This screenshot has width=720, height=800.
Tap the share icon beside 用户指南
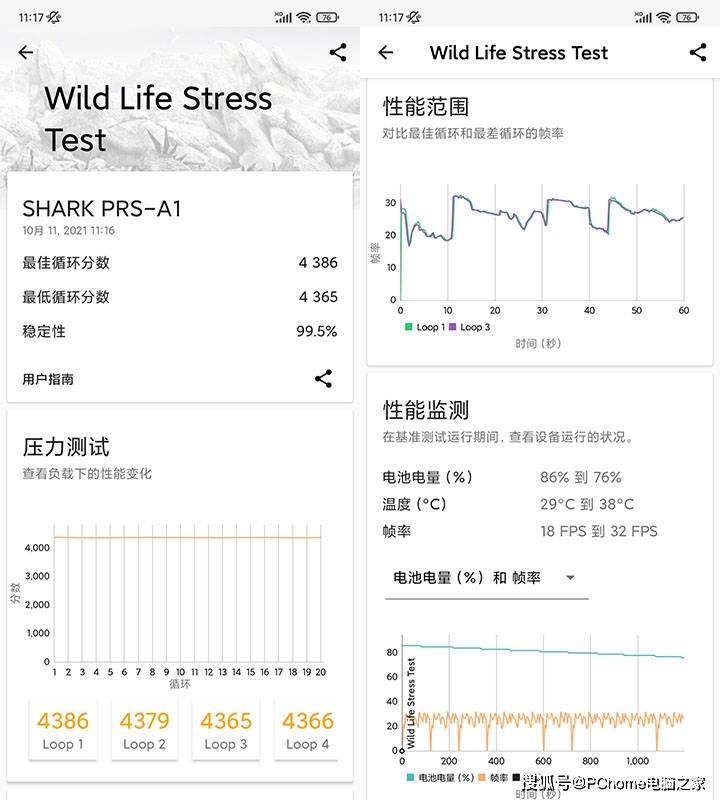click(x=322, y=379)
